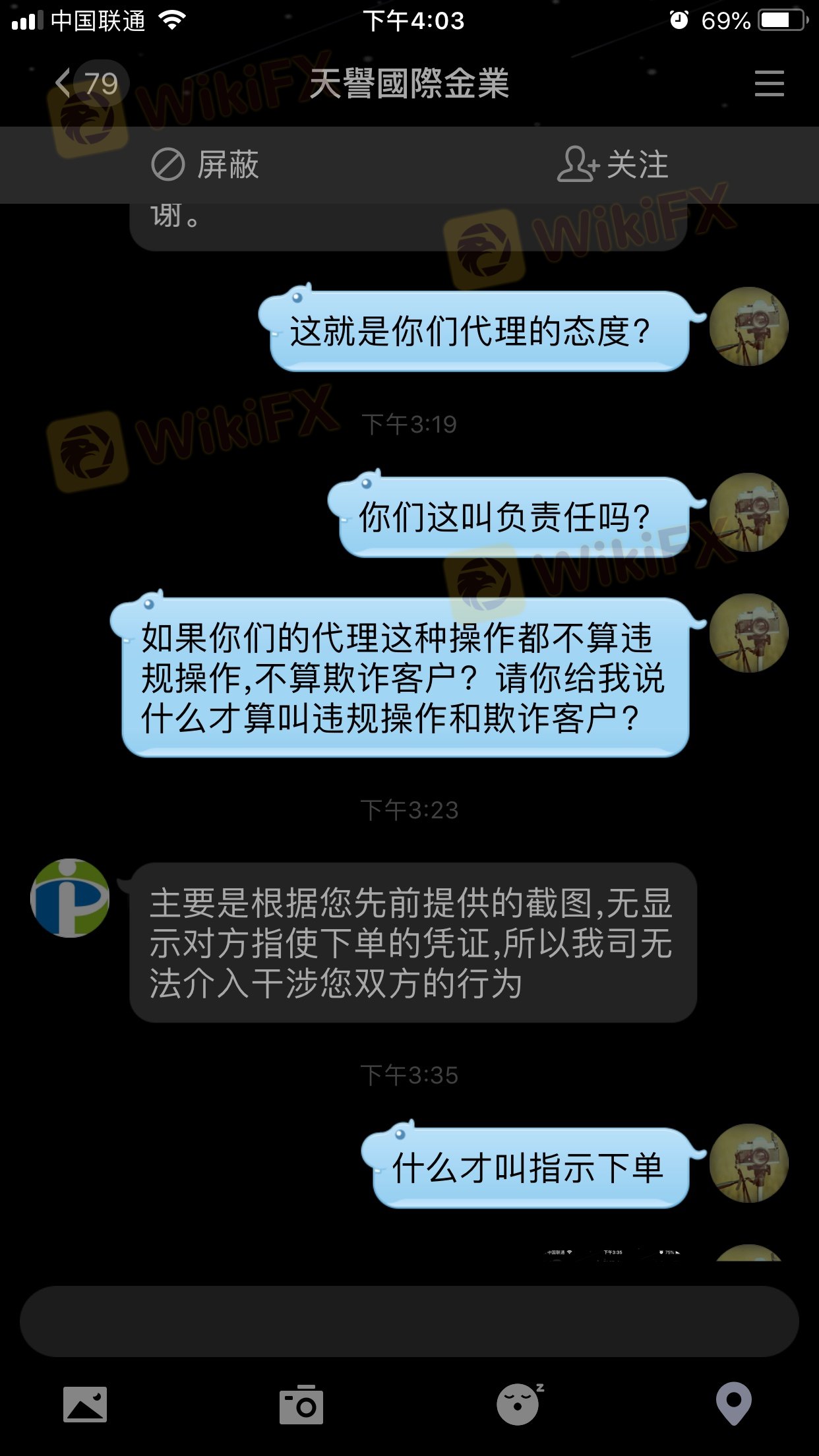Open the camera to take a photo
The image size is (819, 1456).
pos(301,1405)
